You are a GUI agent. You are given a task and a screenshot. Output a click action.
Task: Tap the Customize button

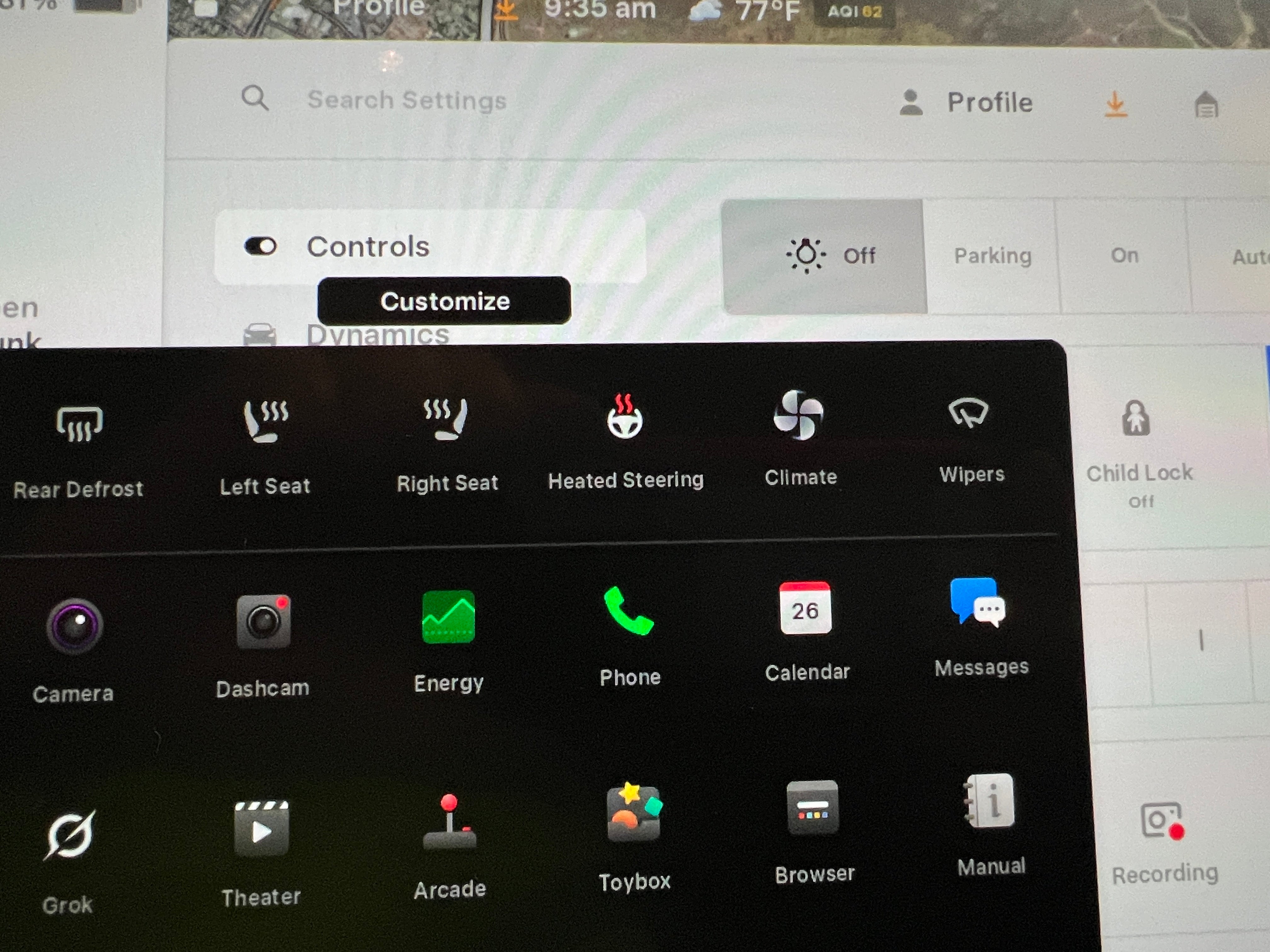pyautogui.click(x=444, y=301)
